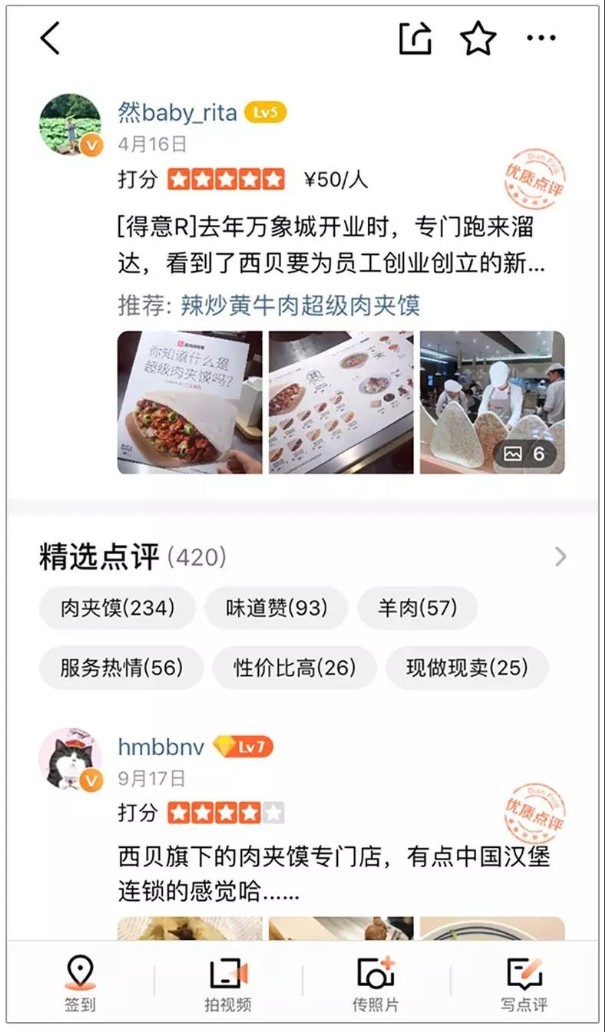Filter by 性价比高(26) tag
605x1032 pixels.
295,668
